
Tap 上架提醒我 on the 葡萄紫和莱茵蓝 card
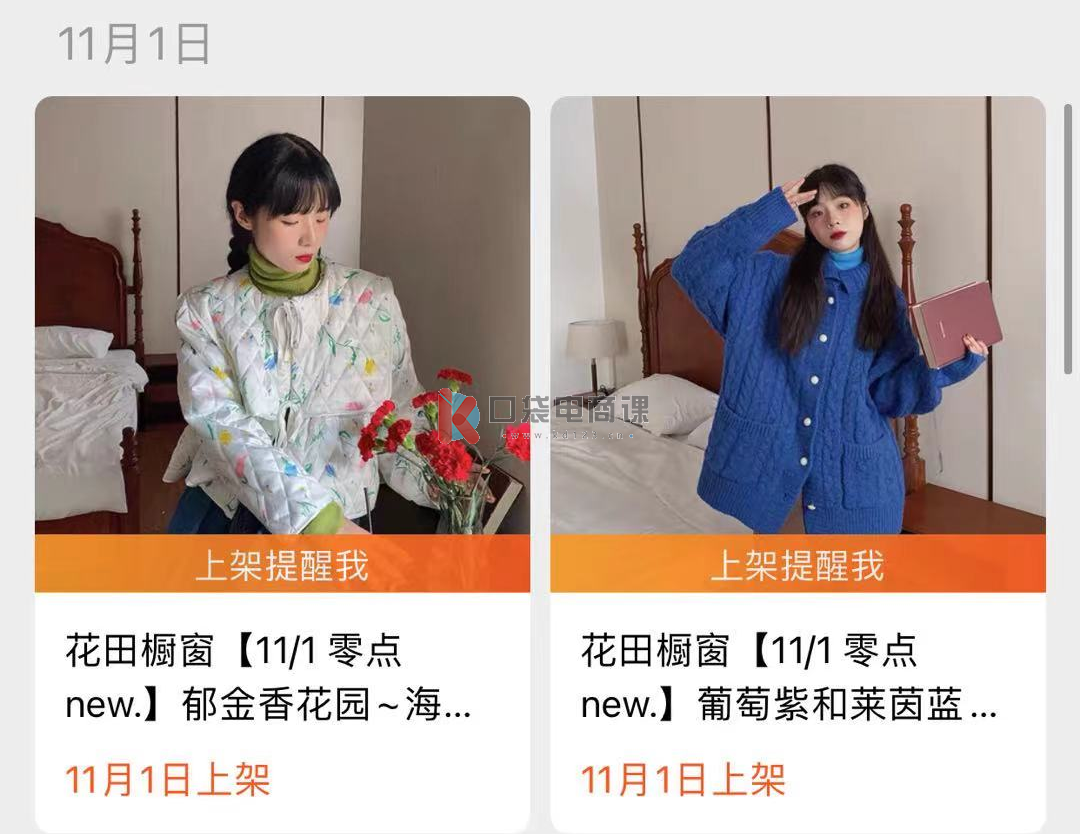[797, 565]
